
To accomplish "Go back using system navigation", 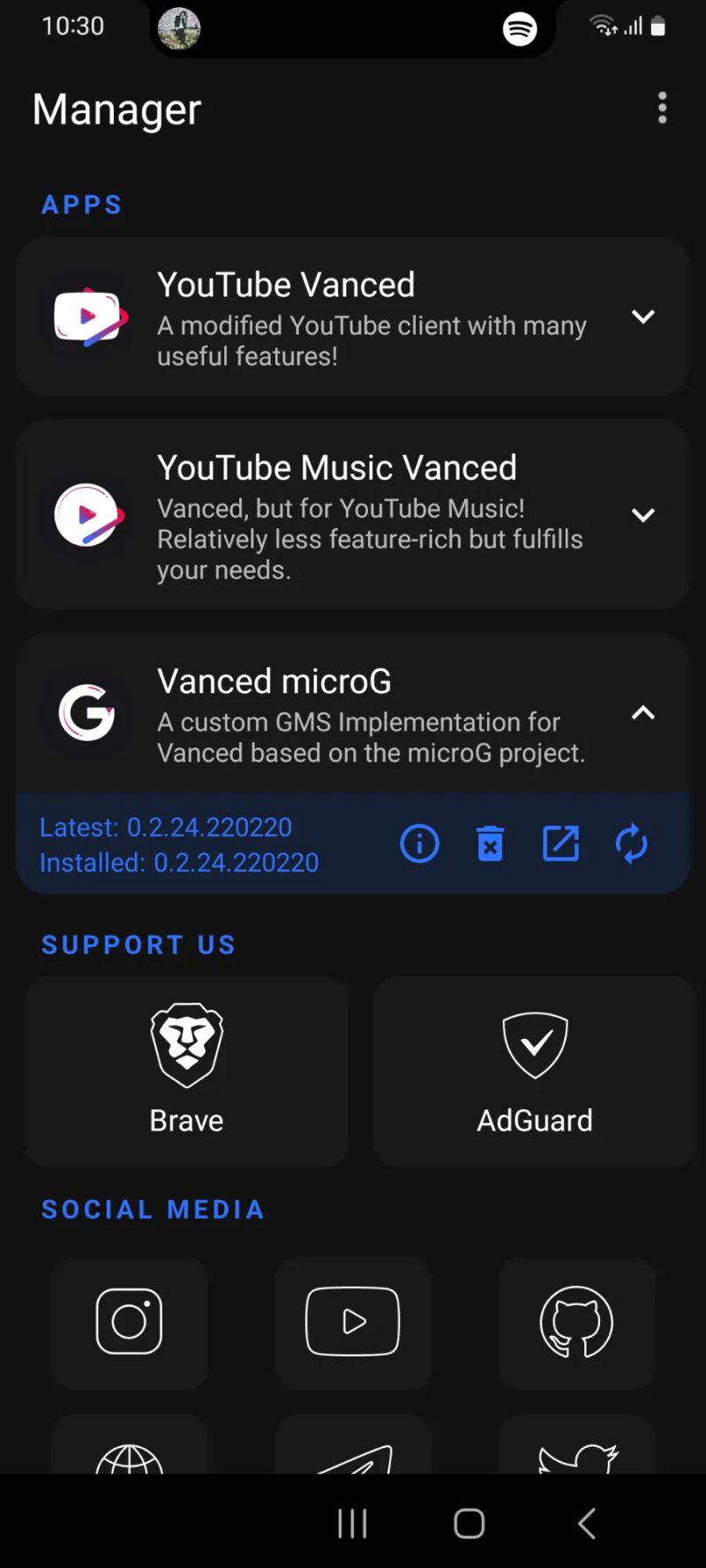I will point(587,1523).
